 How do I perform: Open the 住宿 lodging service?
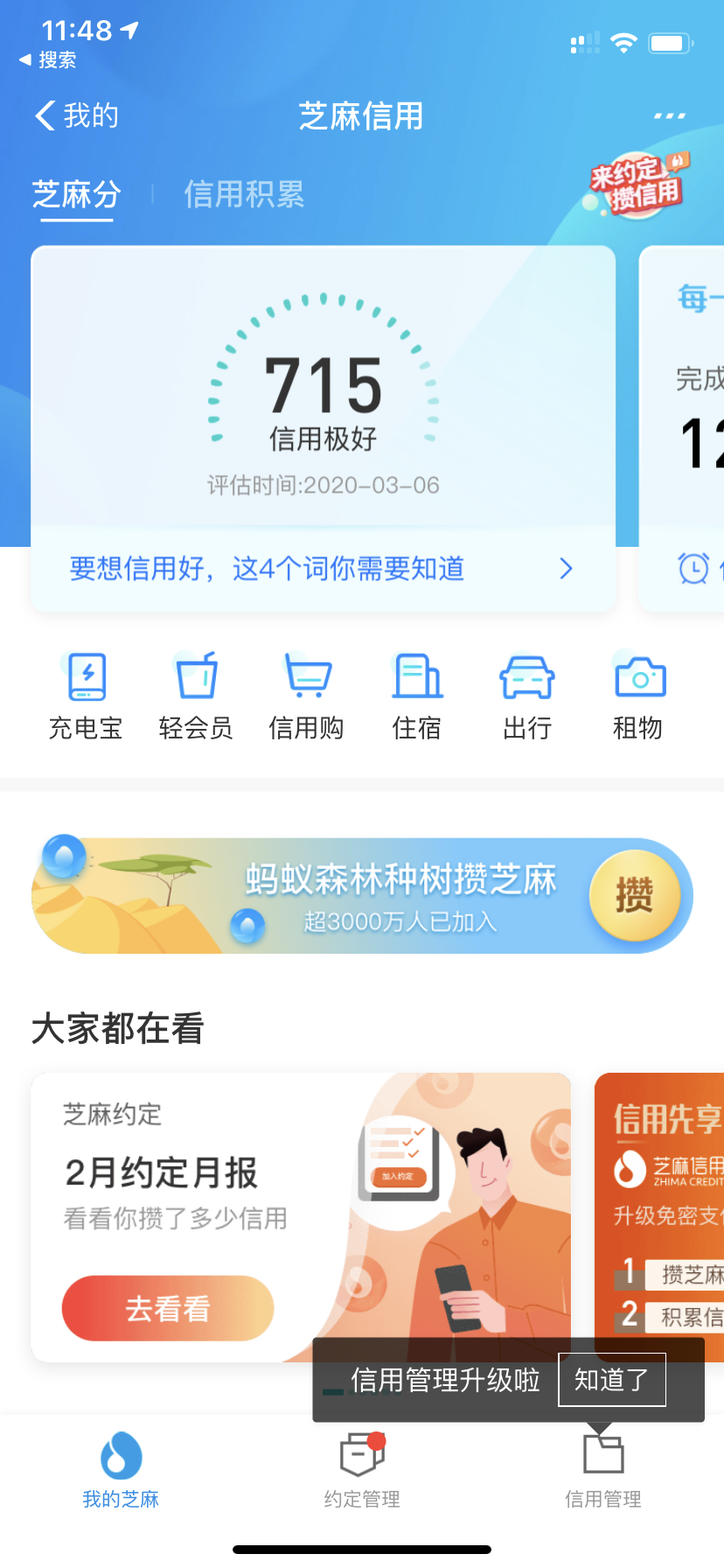coord(417,696)
